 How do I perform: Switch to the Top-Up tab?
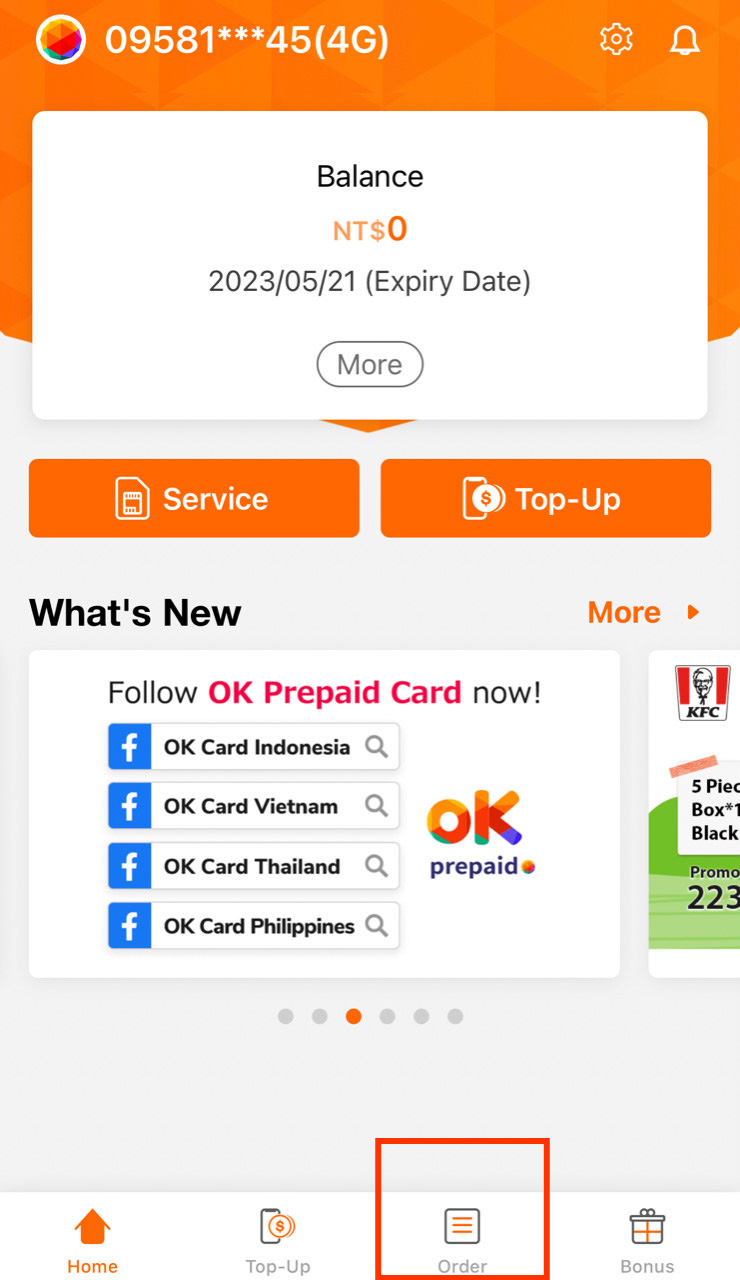278,1240
